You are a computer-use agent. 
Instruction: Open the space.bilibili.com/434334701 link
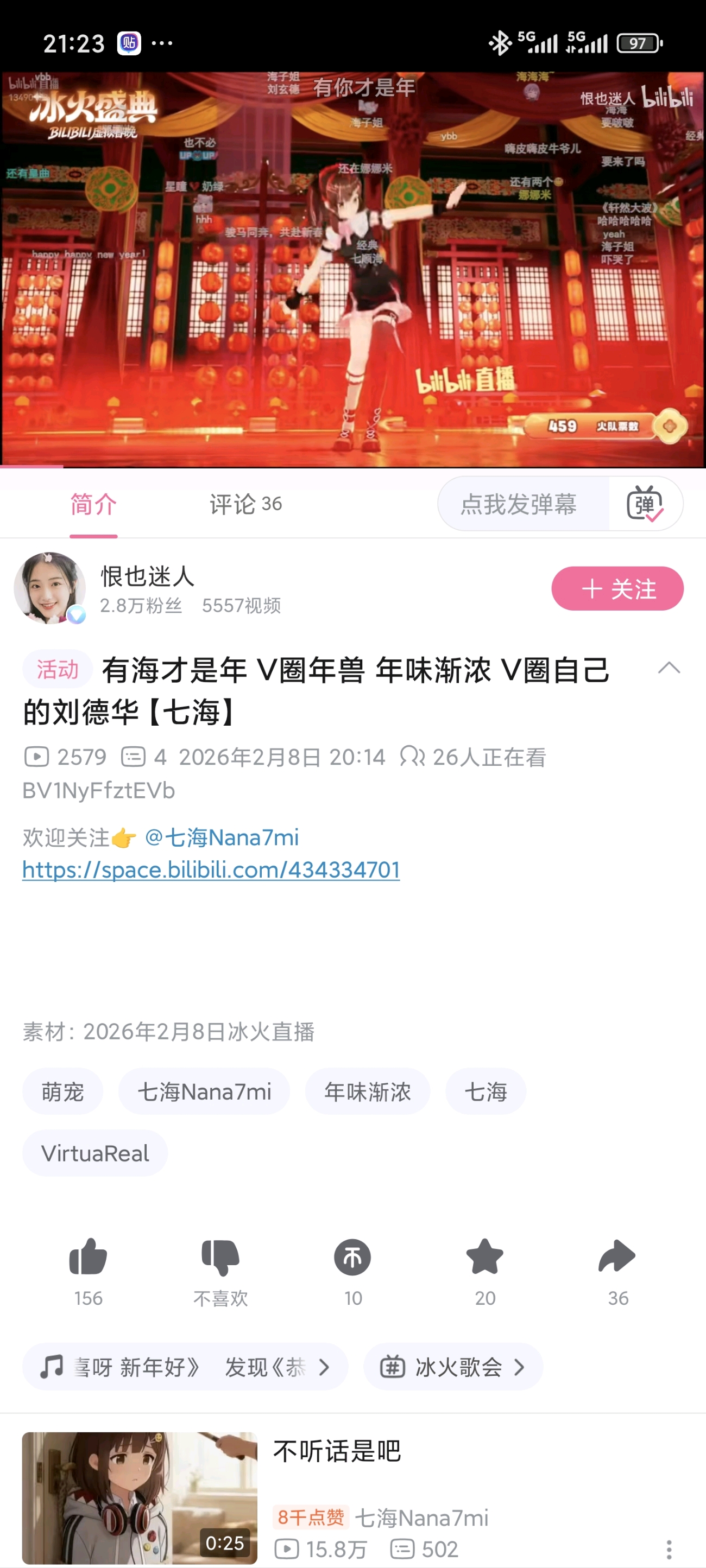(x=211, y=870)
